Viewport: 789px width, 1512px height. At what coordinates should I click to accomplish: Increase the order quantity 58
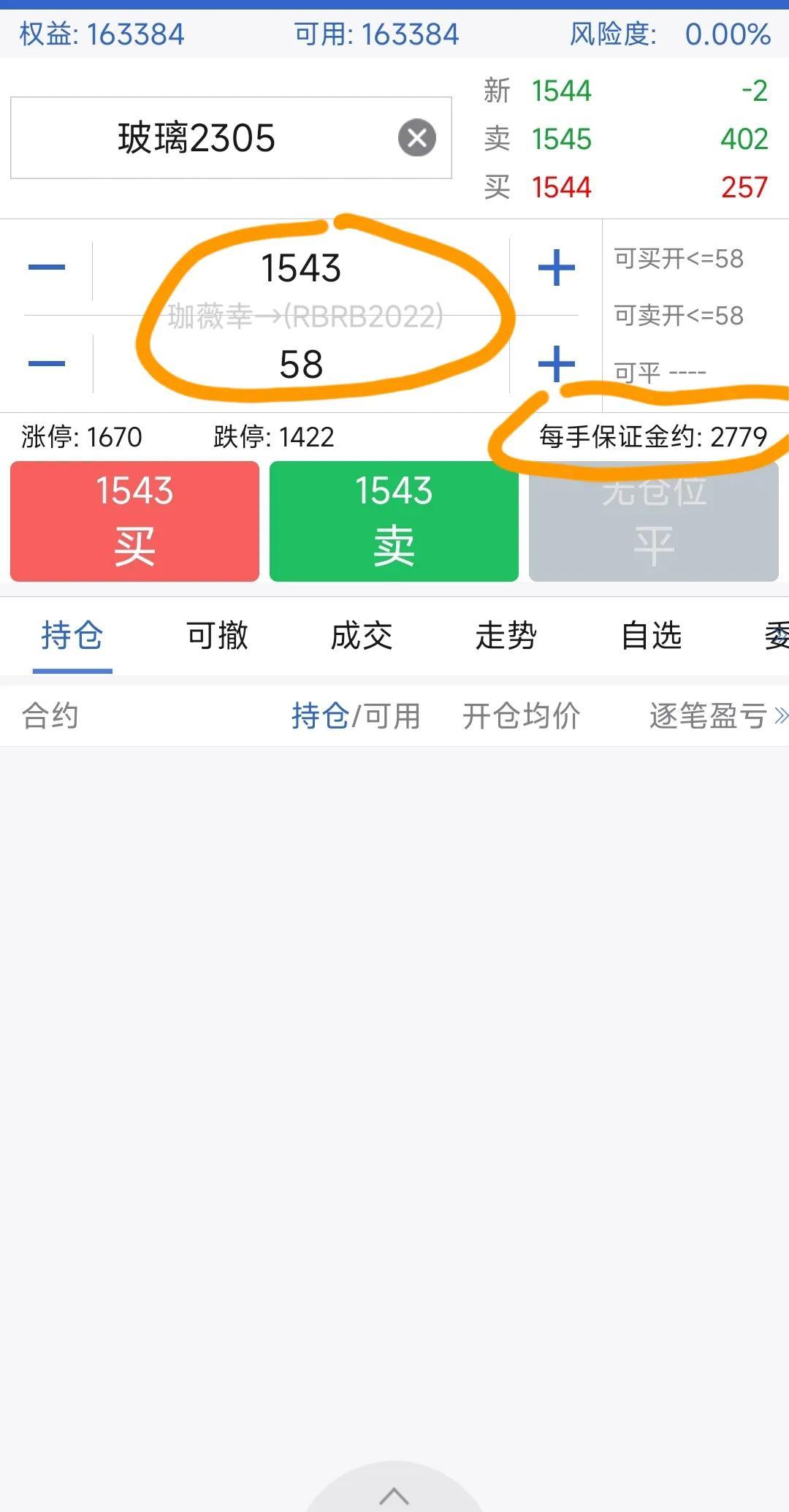point(557,362)
